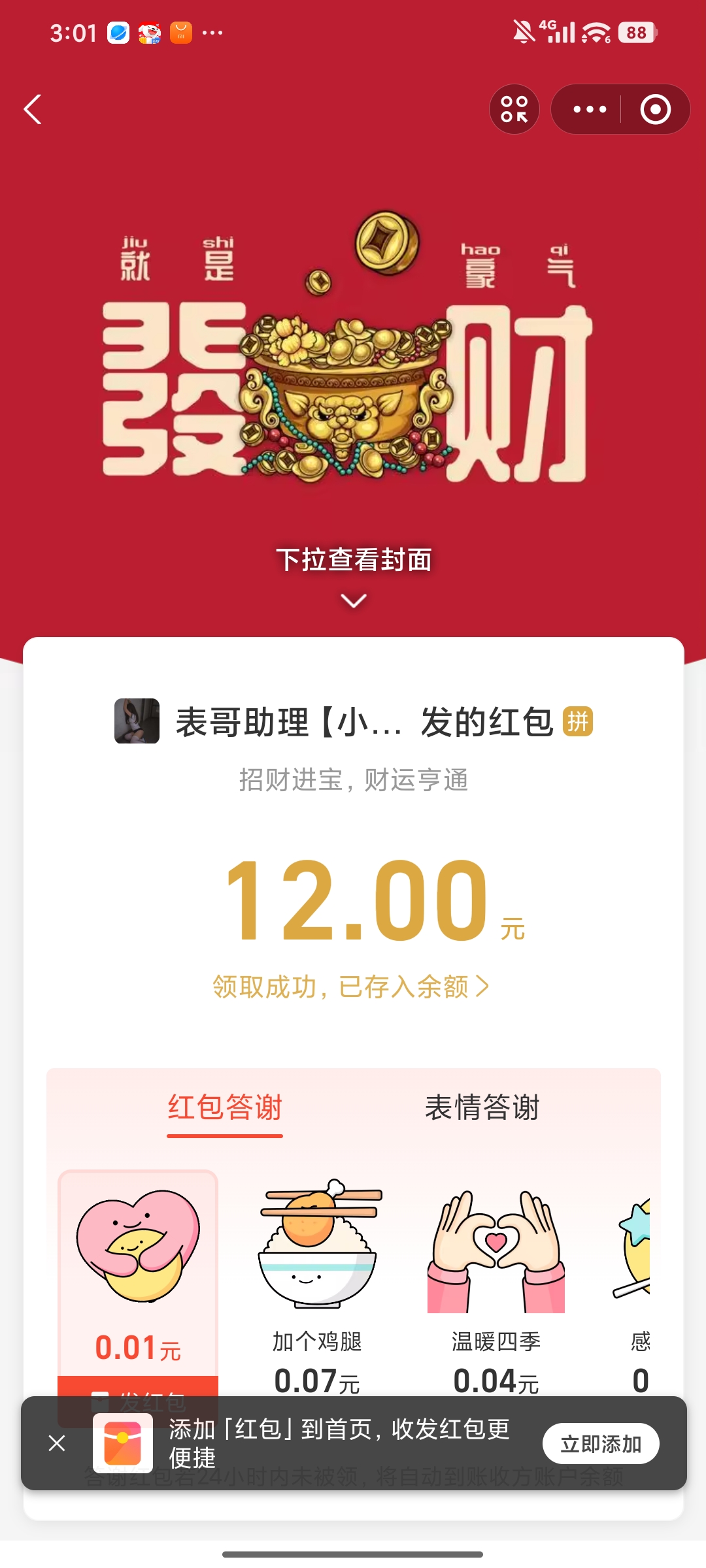Open the mini-program menu grid icon
Image resolution: width=706 pixels, height=1568 pixels.
pyautogui.click(x=514, y=109)
